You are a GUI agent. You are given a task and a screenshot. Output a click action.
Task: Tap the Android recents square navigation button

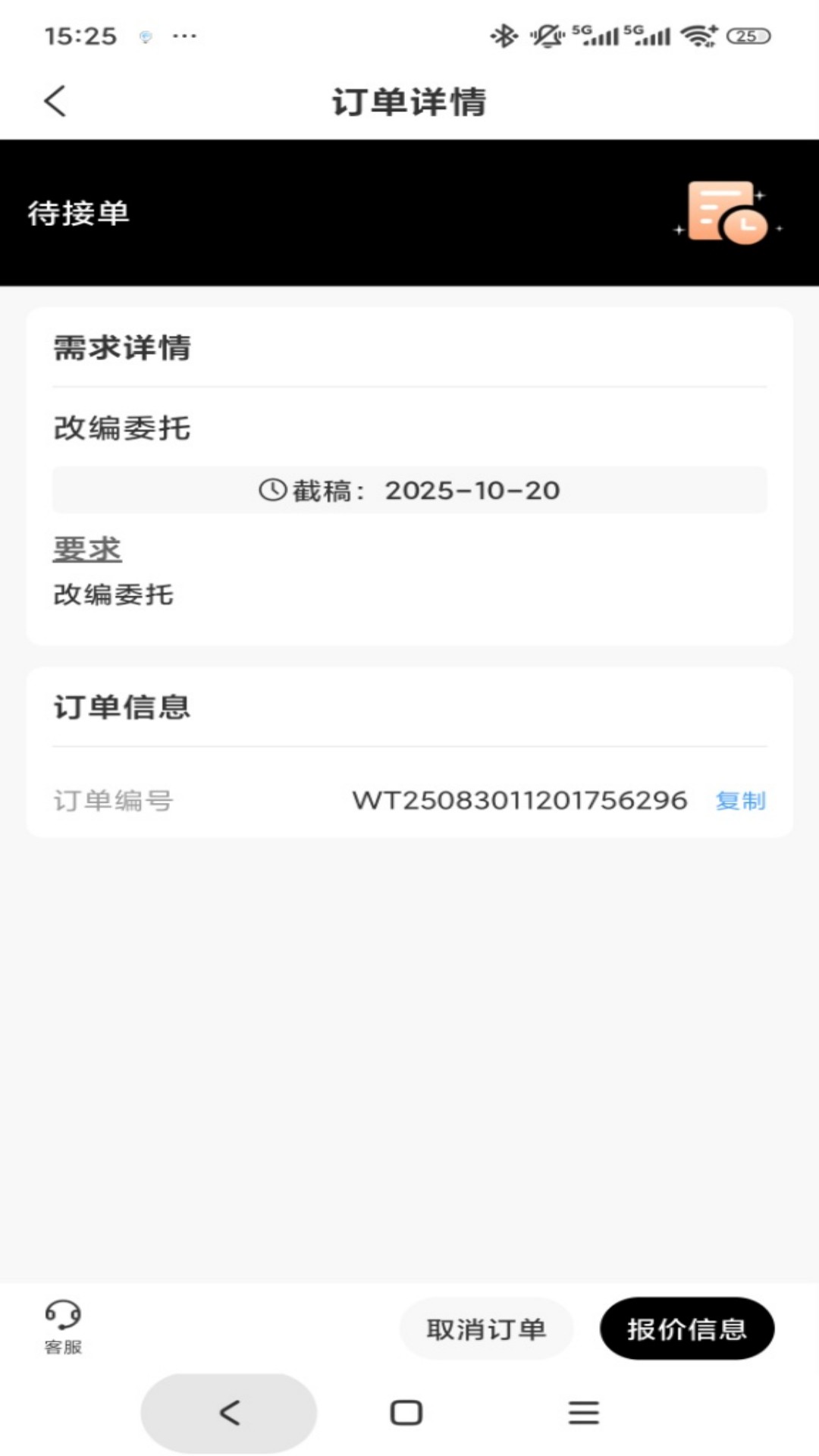[x=406, y=1412]
